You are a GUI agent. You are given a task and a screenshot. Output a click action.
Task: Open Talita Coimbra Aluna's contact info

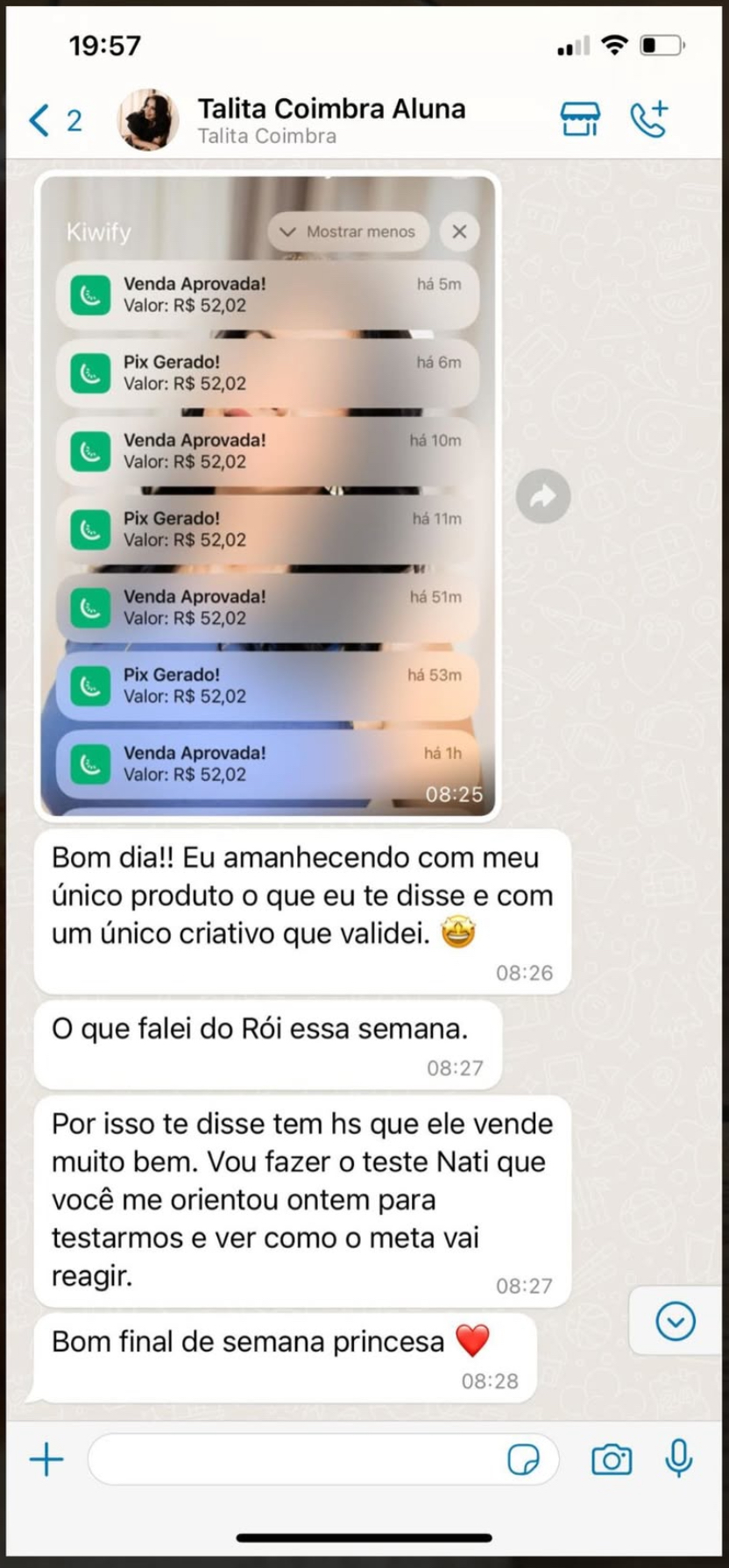pyautogui.click(x=331, y=120)
